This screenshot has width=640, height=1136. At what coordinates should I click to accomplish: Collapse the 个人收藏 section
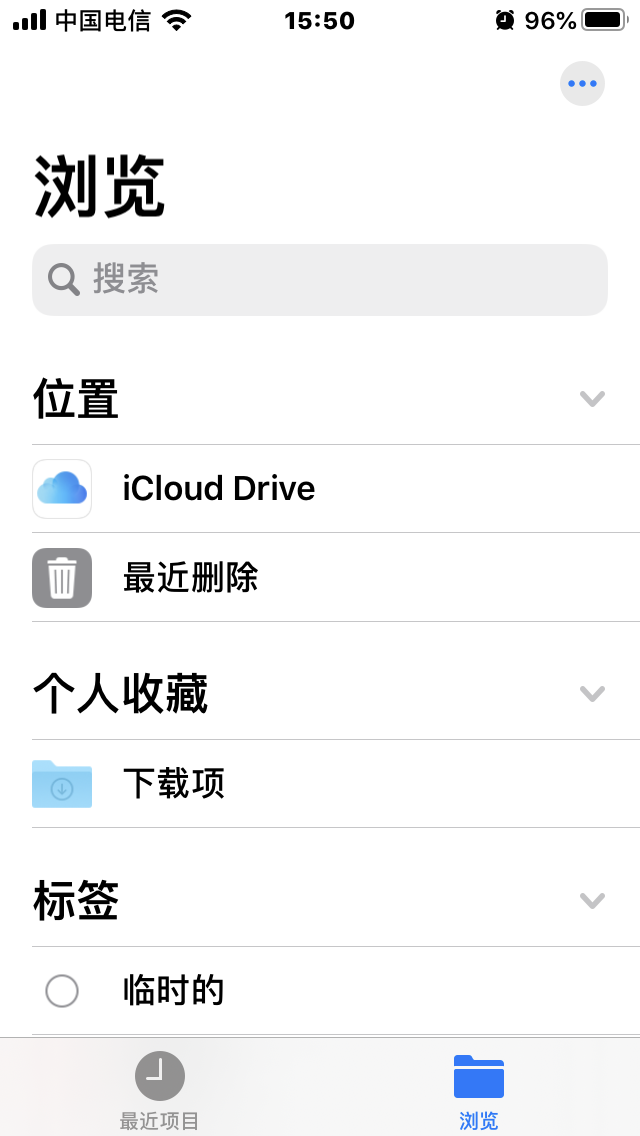click(592, 693)
